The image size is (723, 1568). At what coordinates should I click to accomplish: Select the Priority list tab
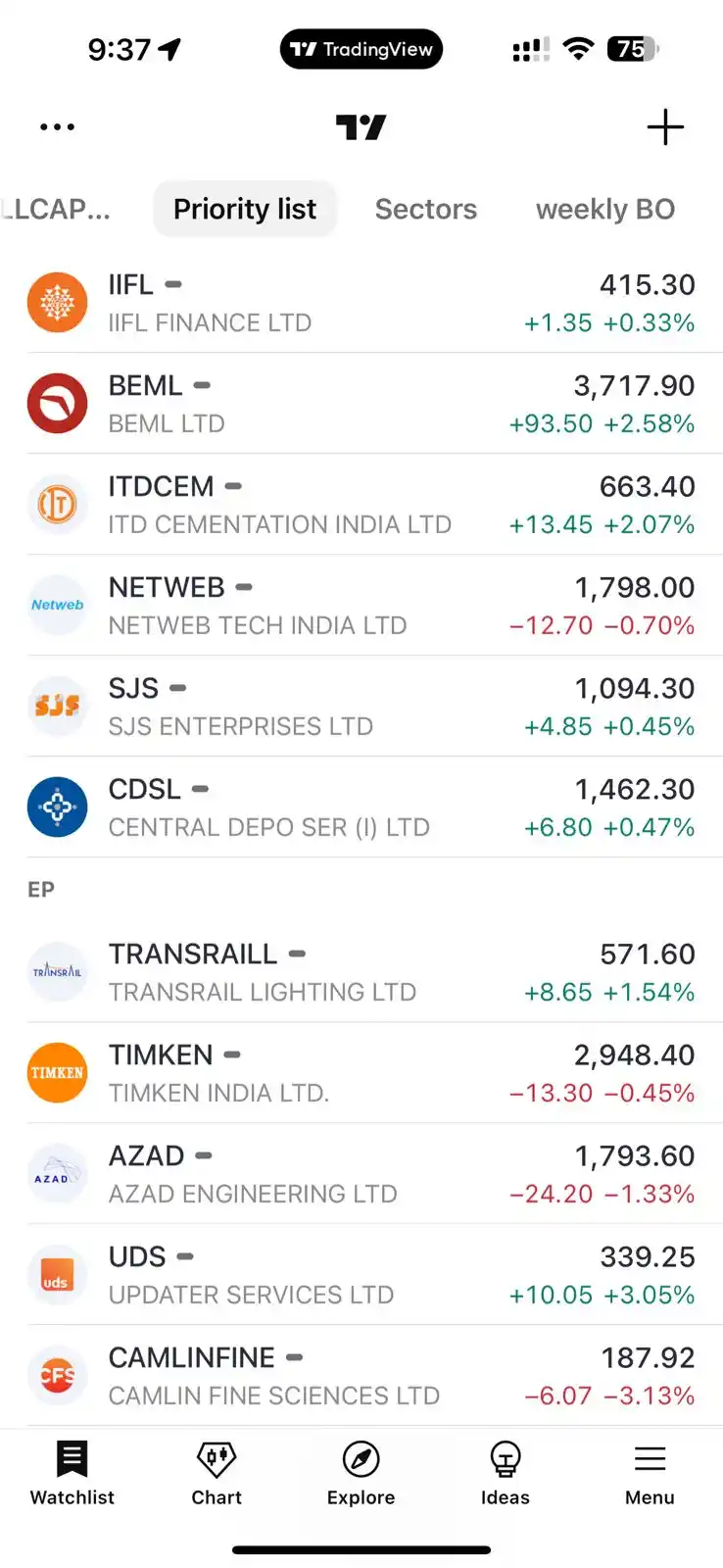[x=244, y=208]
